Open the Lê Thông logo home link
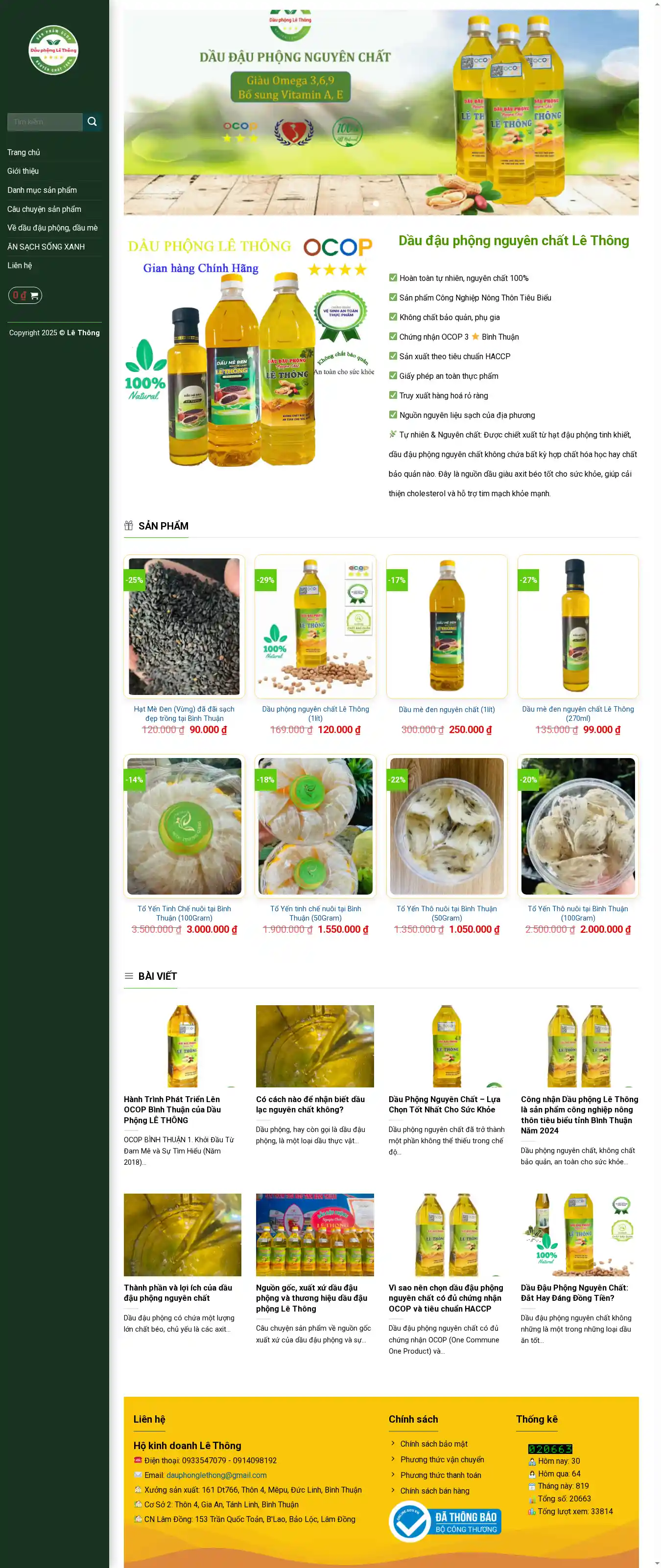 click(53, 50)
